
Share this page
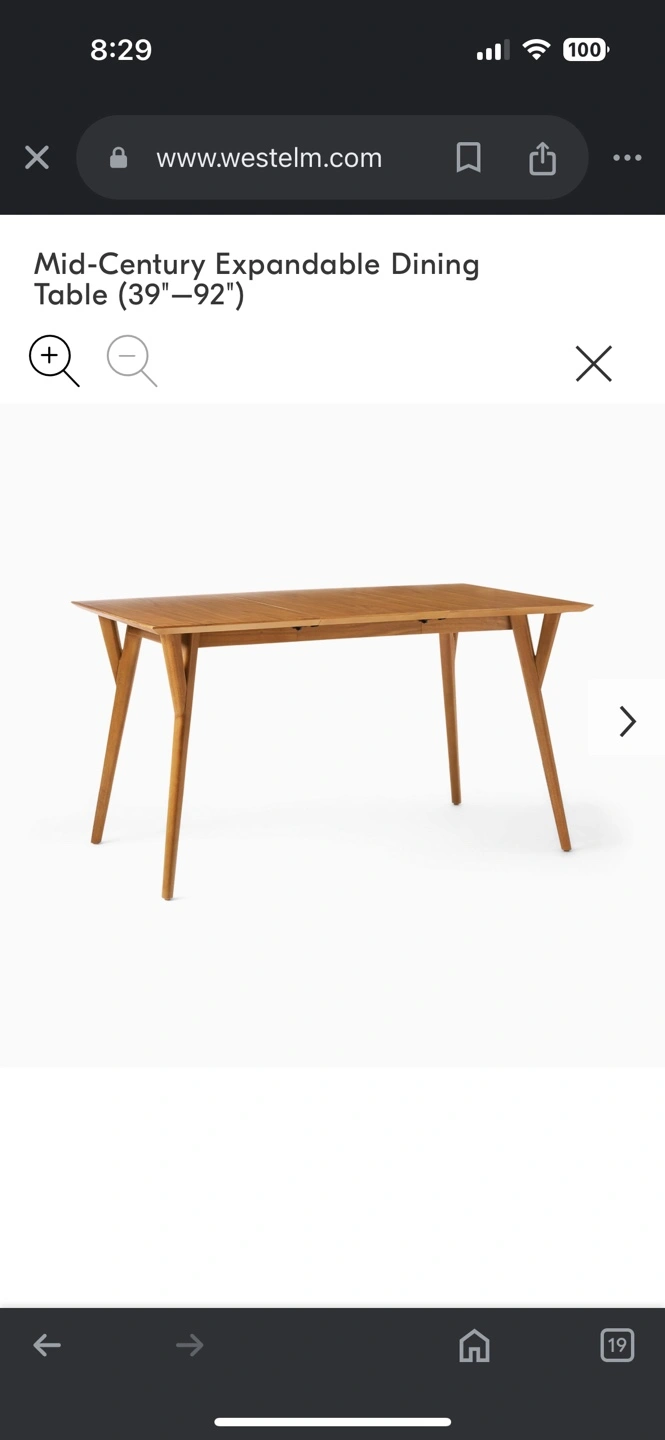(542, 158)
